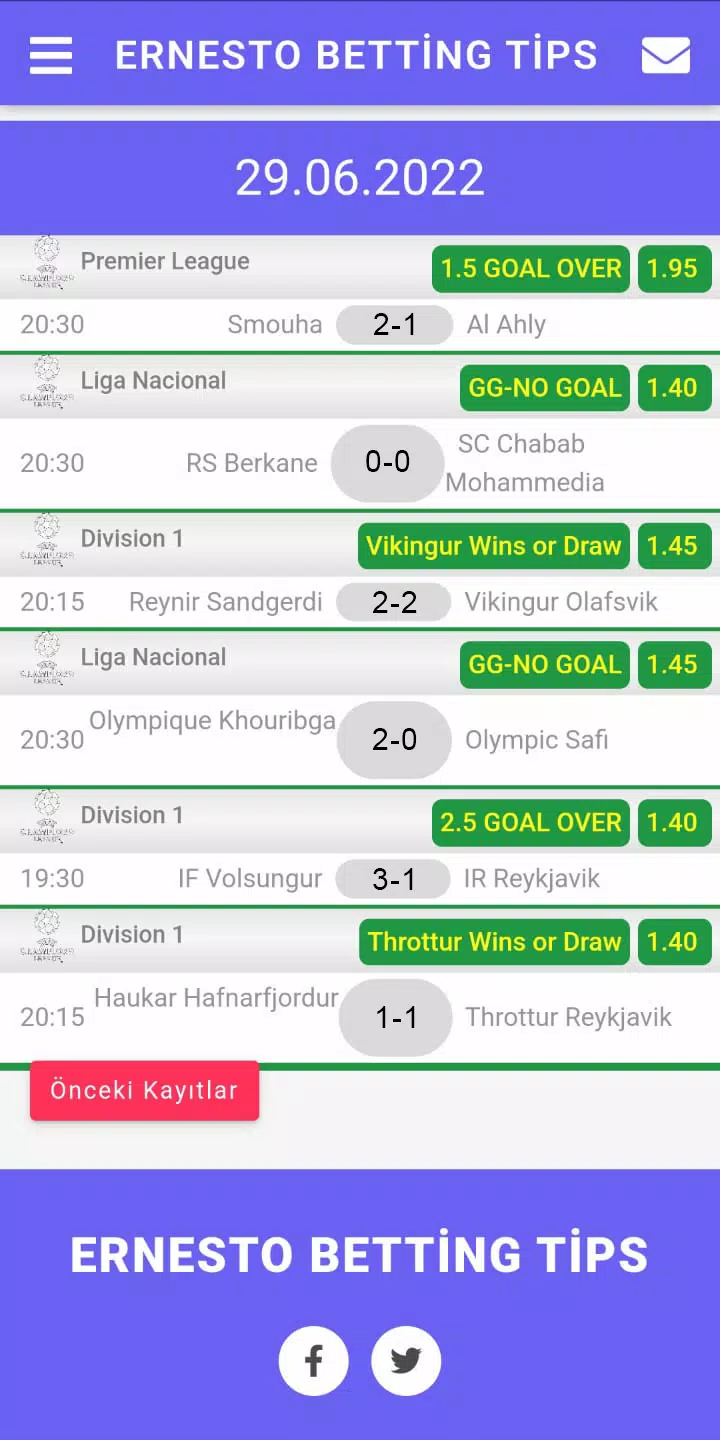
Task: Open the hamburger drawer menu
Action: (51, 55)
